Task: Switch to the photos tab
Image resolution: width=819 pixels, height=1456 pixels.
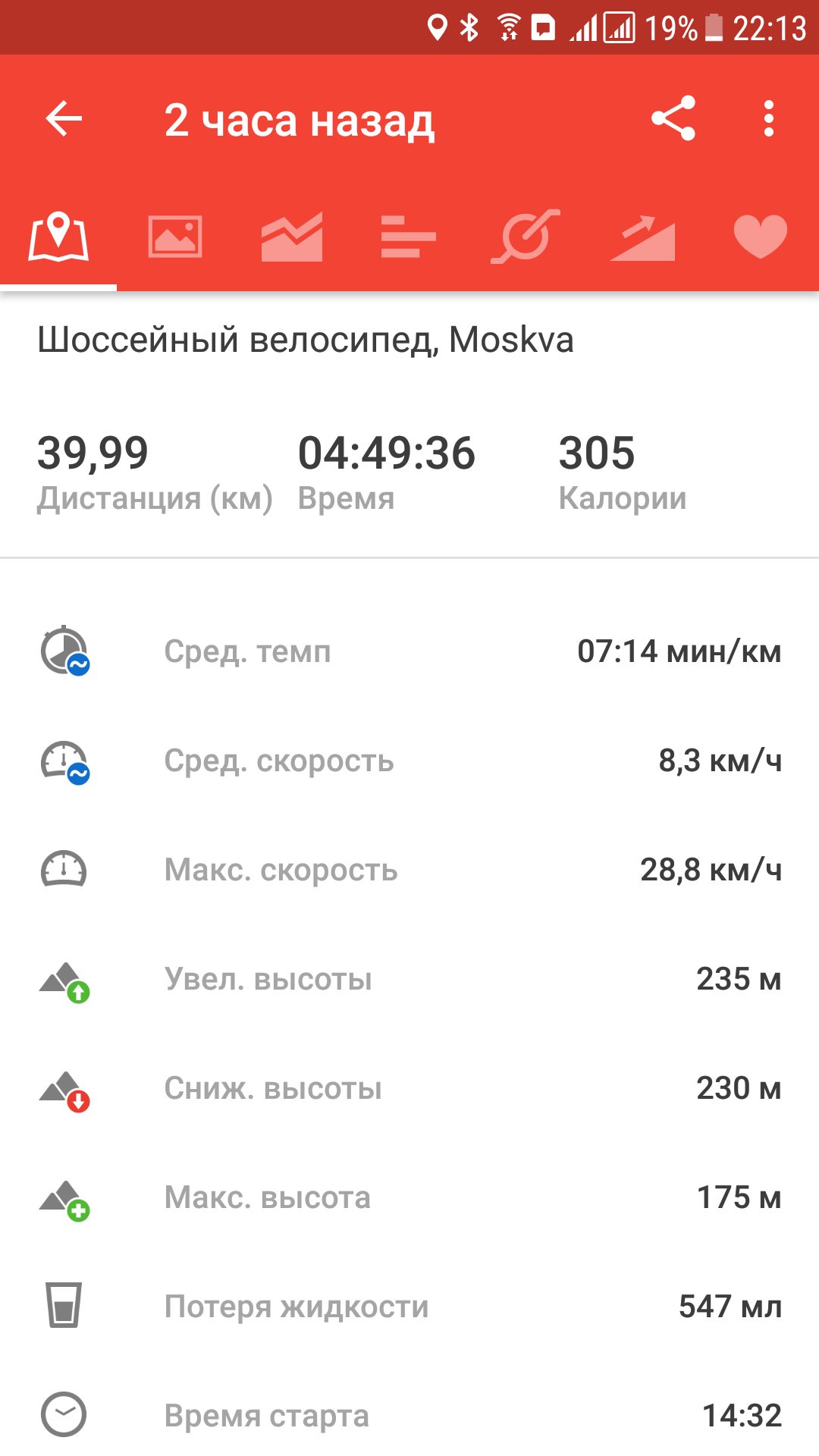Action: tap(175, 237)
